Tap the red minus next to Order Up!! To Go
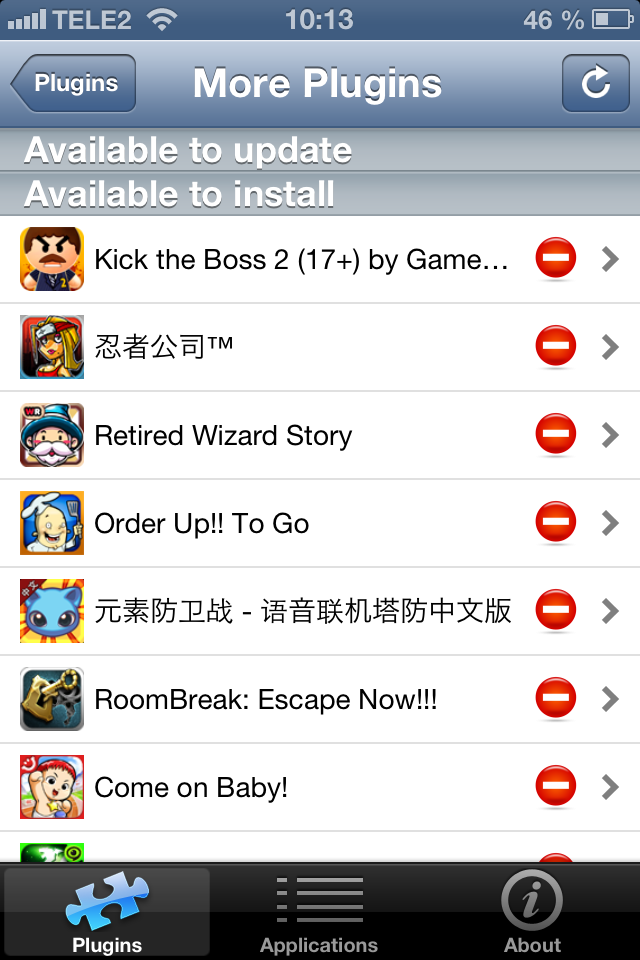640x960 pixels. (x=555, y=523)
